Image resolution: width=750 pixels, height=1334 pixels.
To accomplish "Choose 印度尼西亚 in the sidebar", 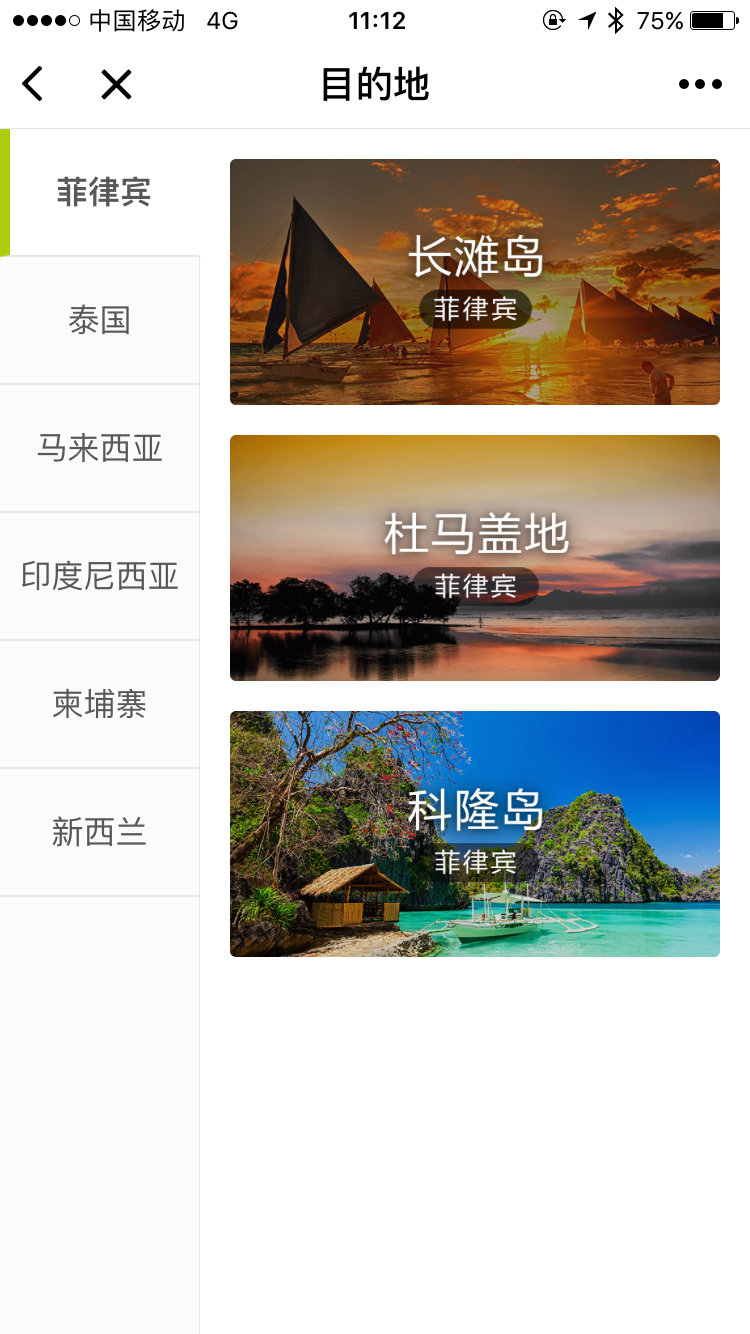I will pos(100,576).
